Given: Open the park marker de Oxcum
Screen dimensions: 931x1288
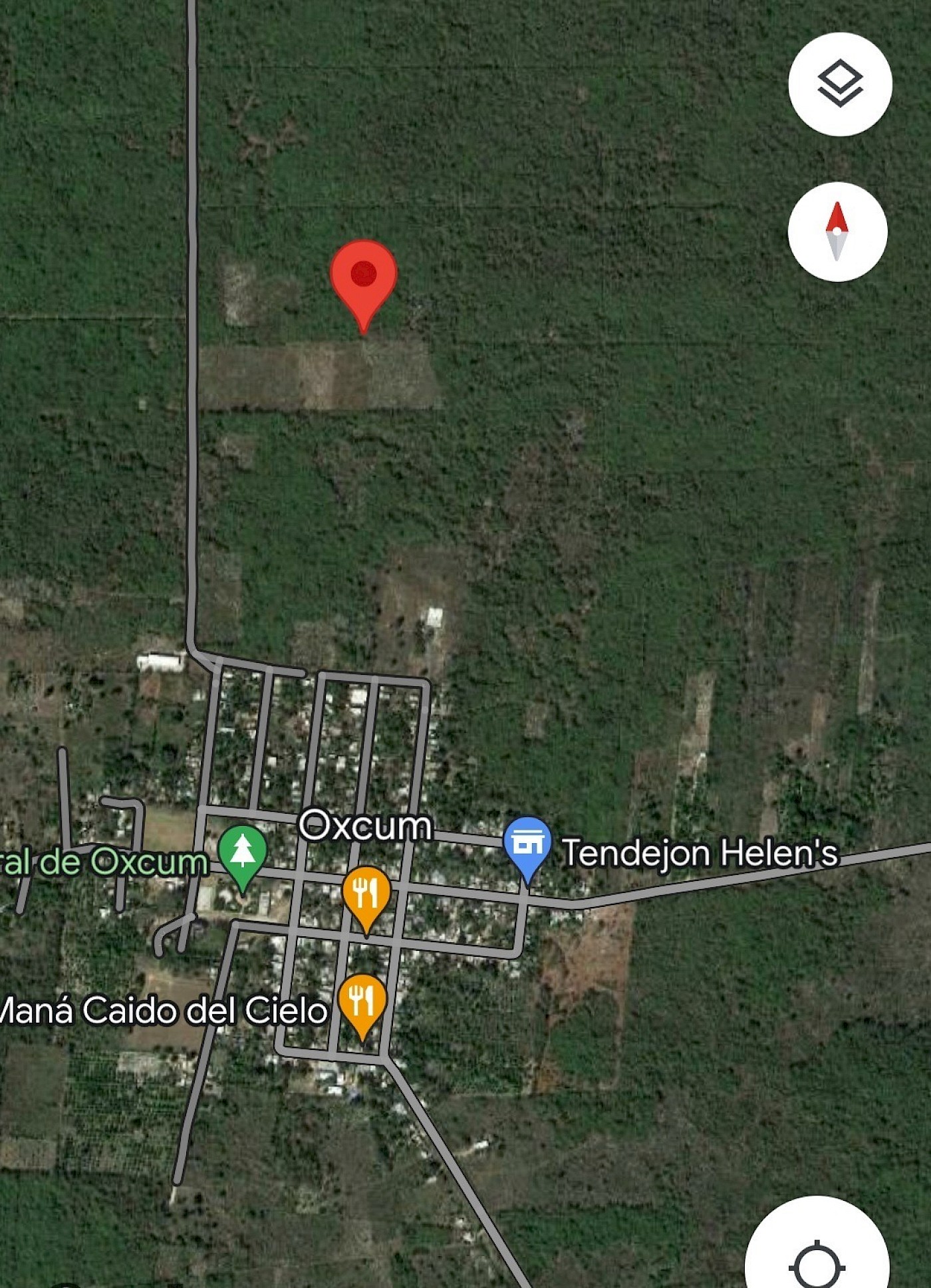Looking at the screenshot, I should 243,853.
